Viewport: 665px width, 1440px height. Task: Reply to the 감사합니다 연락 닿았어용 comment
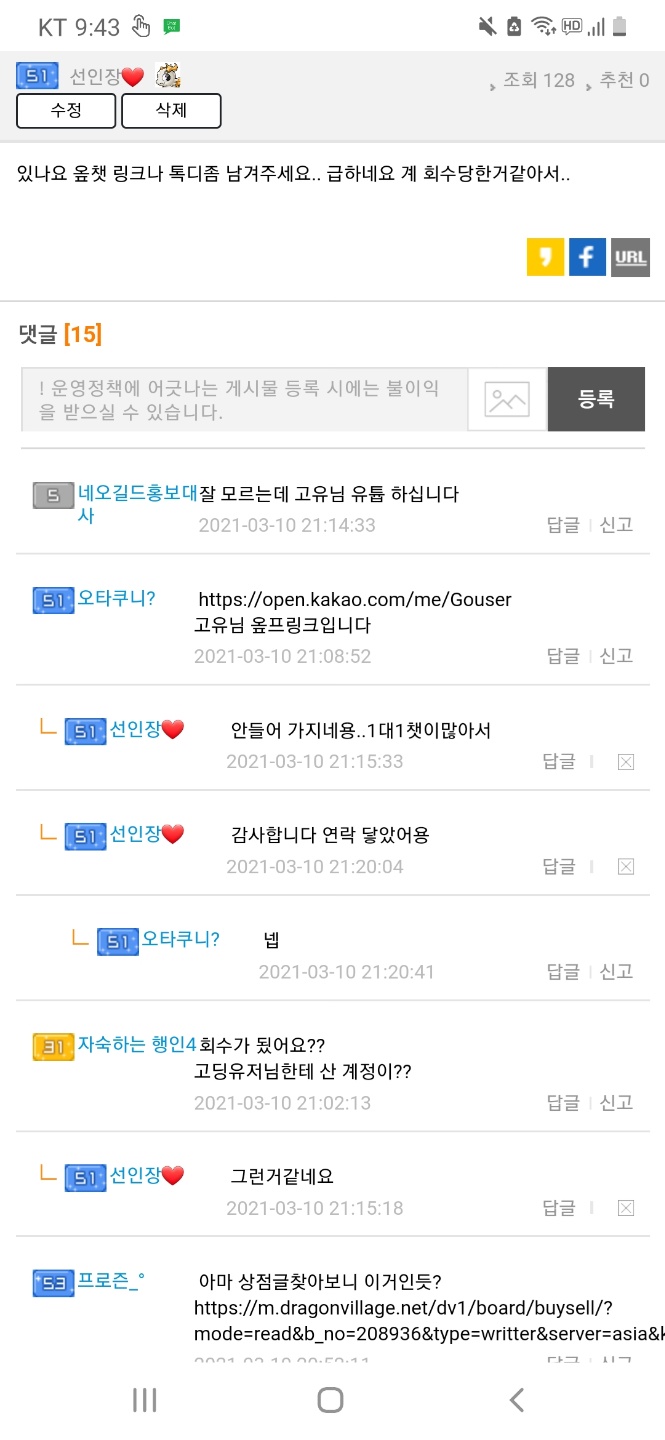(559, 866)
